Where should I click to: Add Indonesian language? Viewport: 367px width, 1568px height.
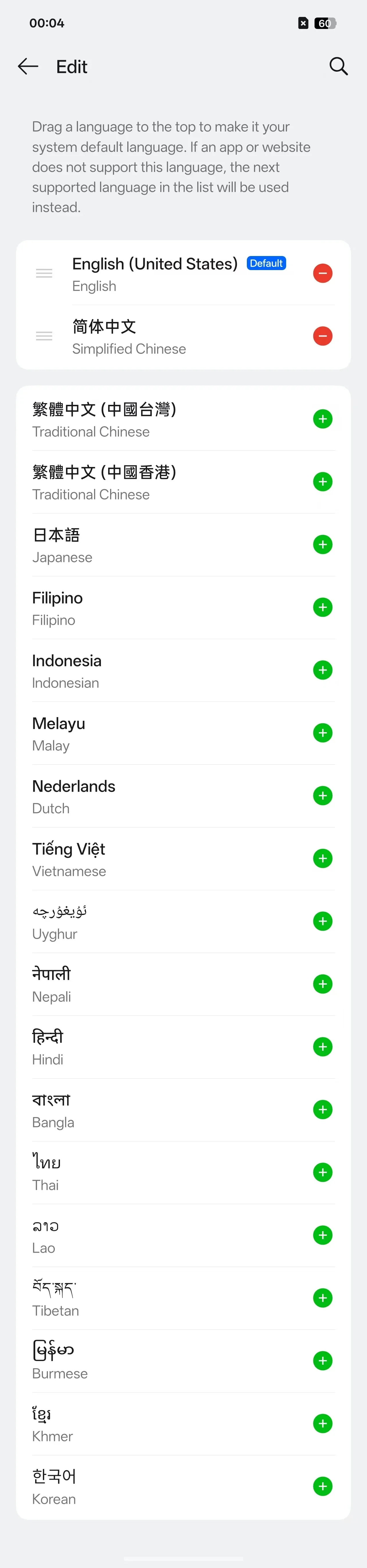point(323,670)
